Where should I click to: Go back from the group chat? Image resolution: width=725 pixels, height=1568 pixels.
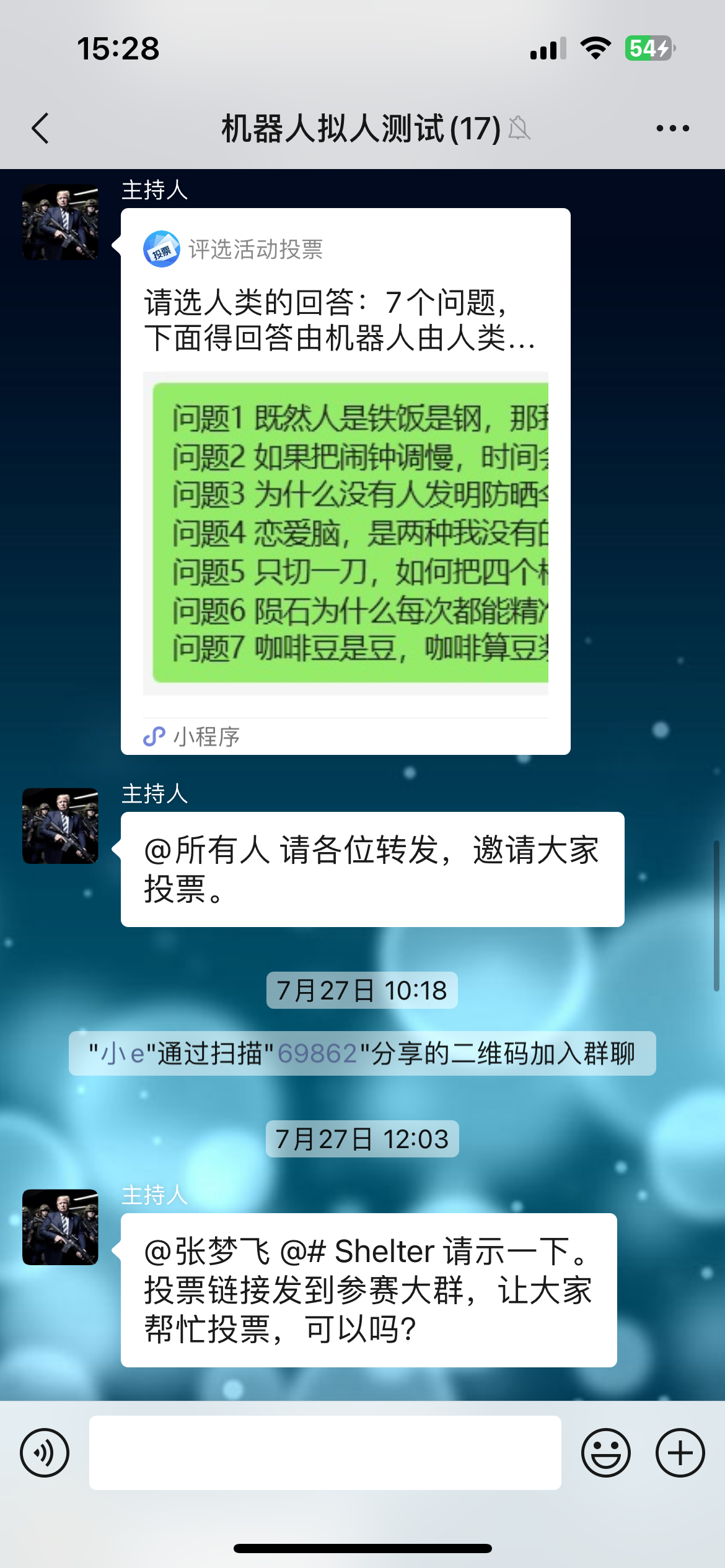[x=41, y=128]
